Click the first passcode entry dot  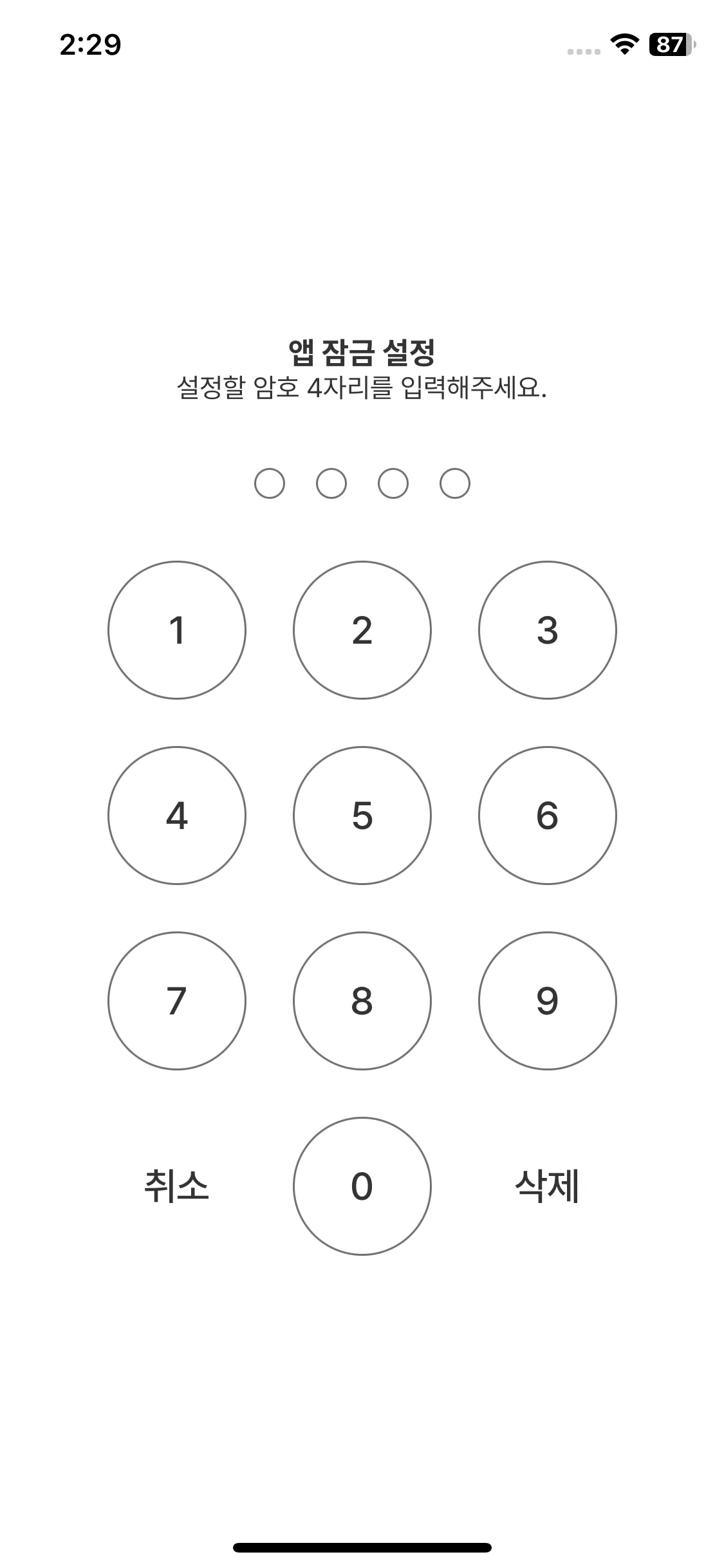tap(270, 483)
